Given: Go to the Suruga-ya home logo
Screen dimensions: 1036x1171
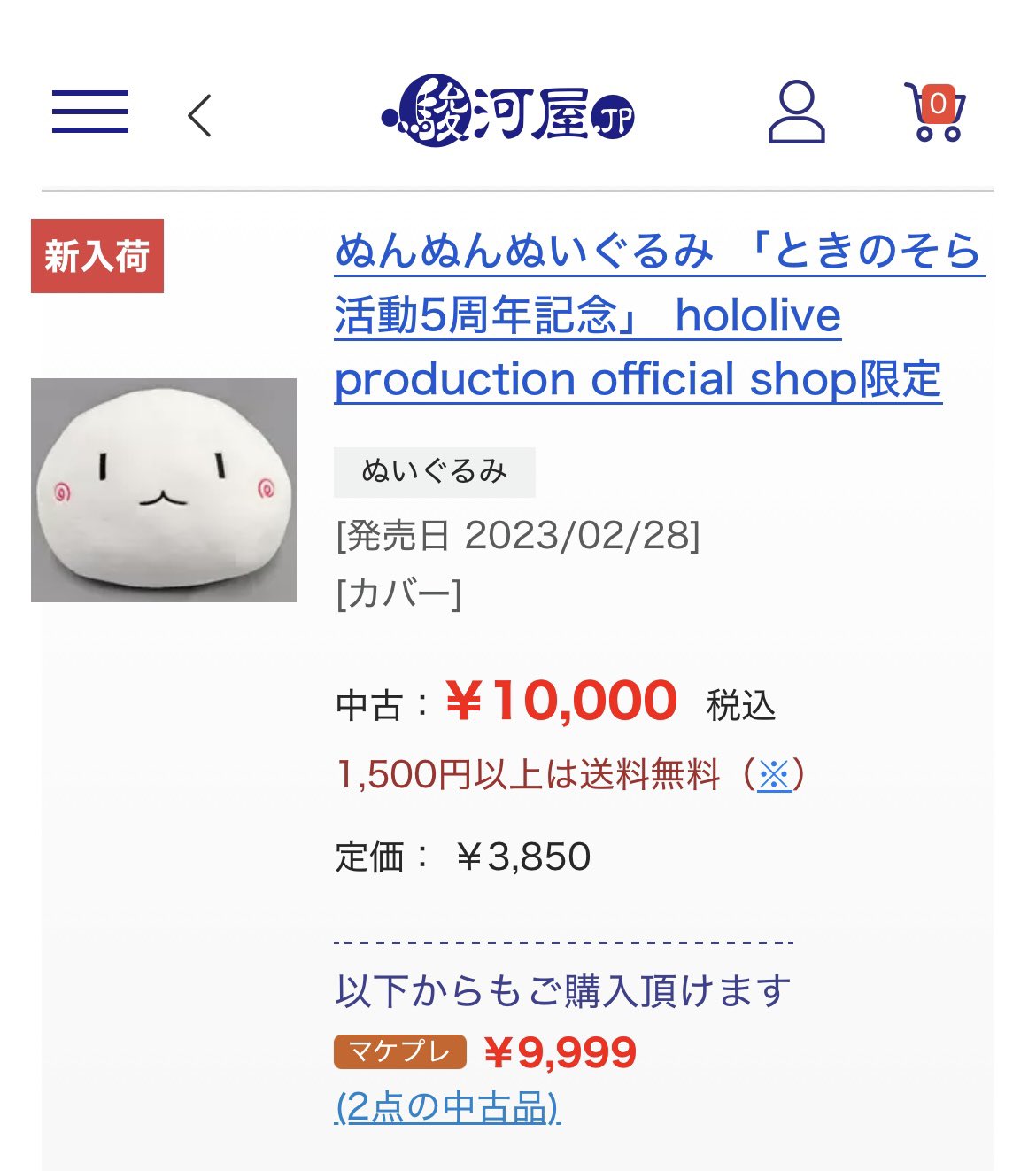Looking at the screenshot, I should click(x=508, y=112).
